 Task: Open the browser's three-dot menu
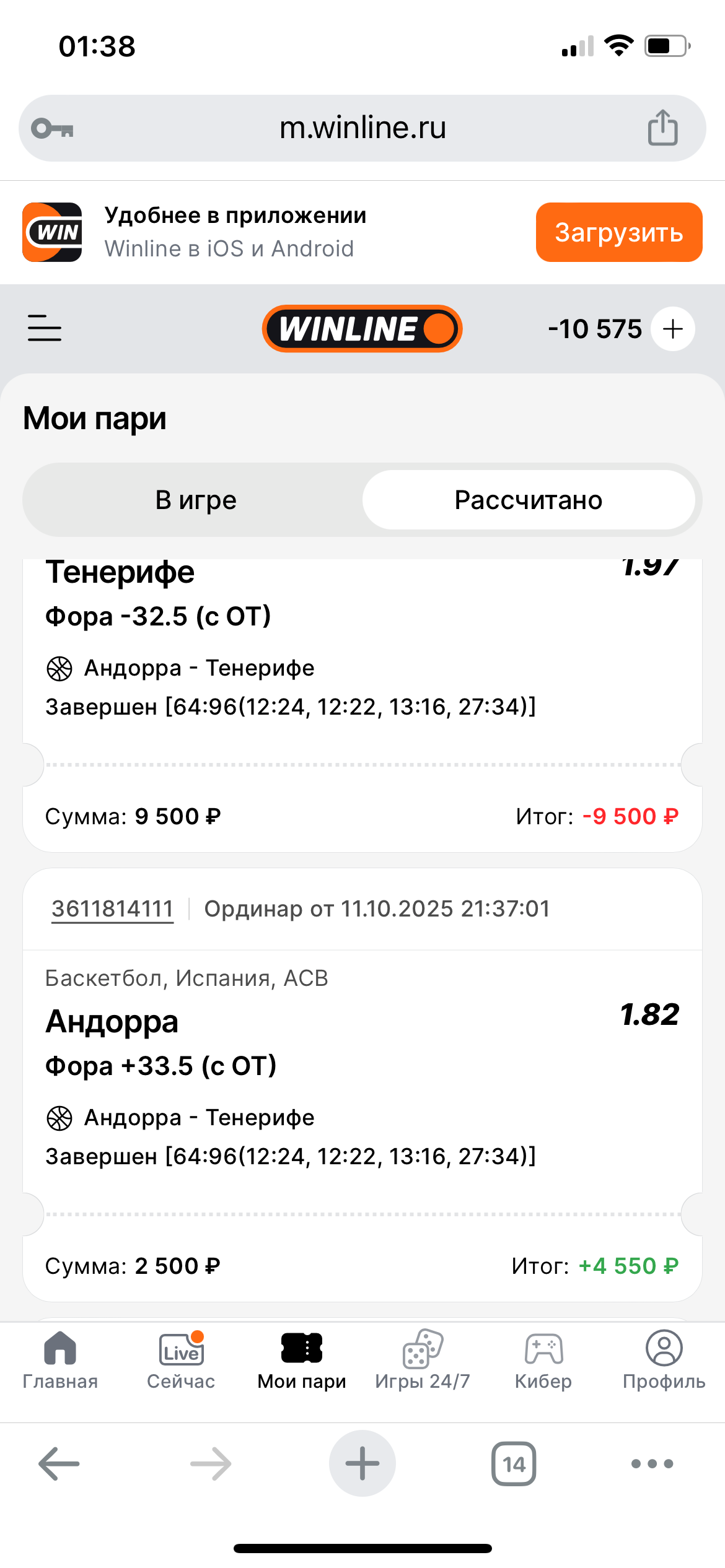pyautogui.click(x=652, y=1464)
